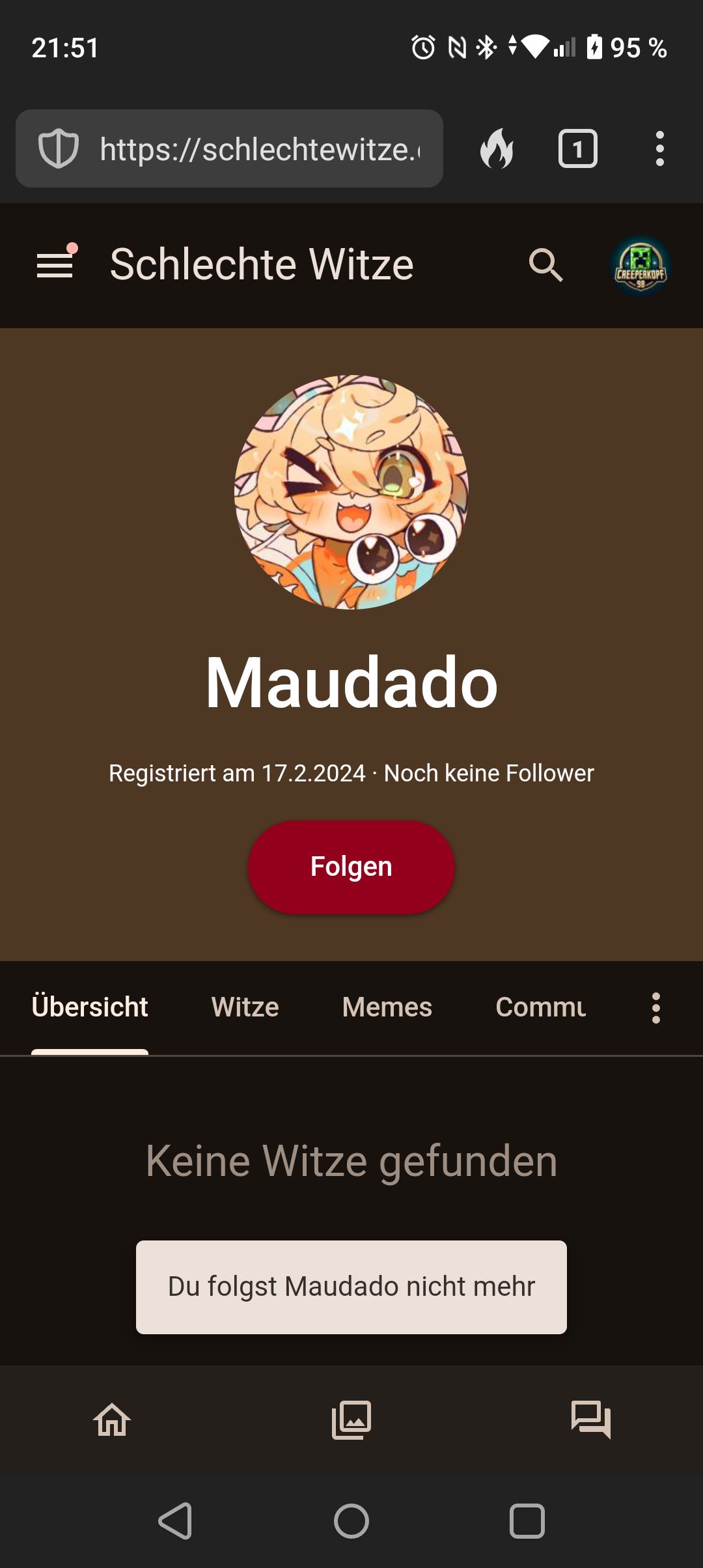Screen dimensions: 703x1568
Task: Open your Creeperkopf profile avatar
Action: (641, 266)
